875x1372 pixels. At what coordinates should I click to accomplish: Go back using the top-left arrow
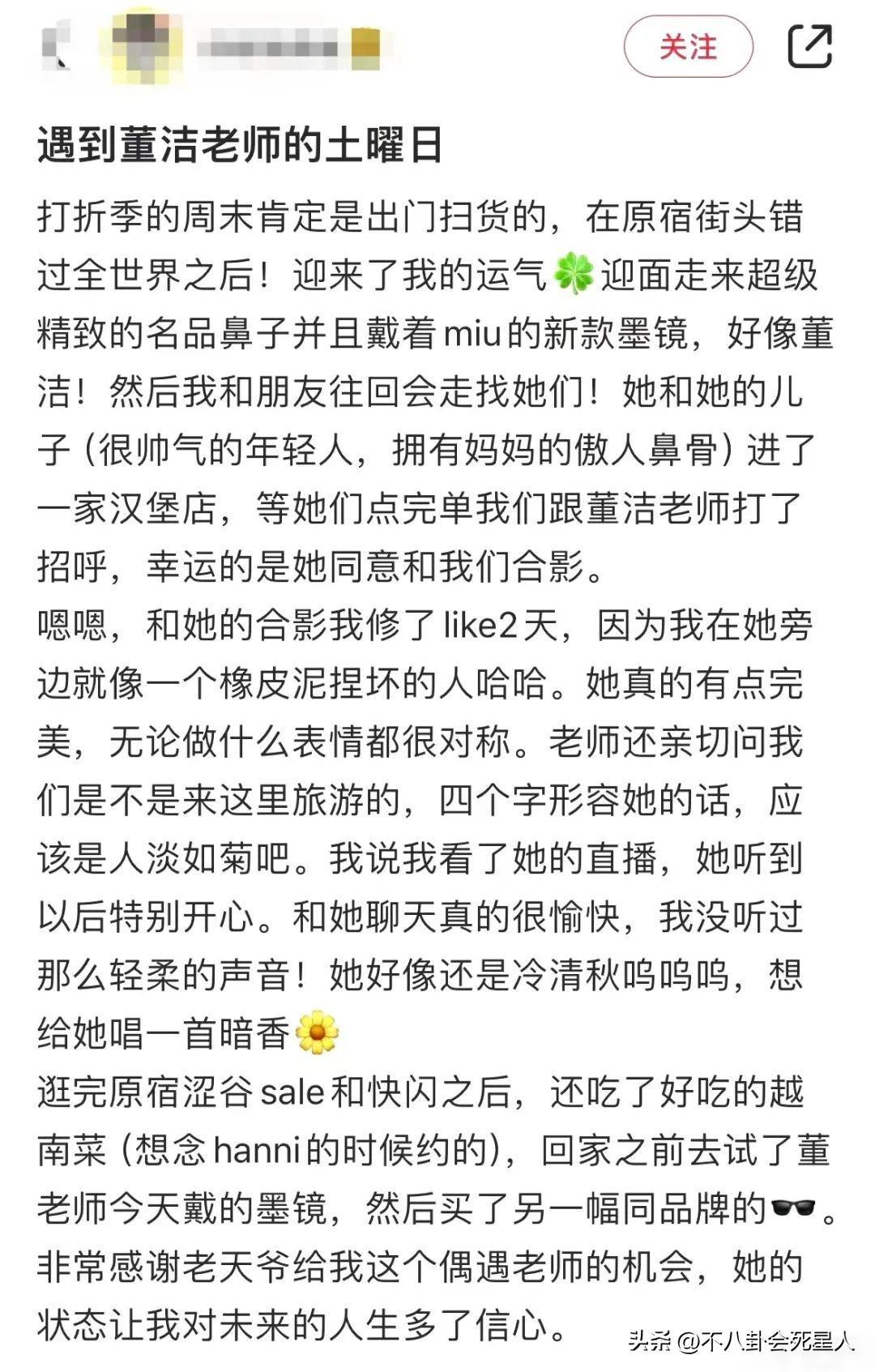click(x=55, y=46)
